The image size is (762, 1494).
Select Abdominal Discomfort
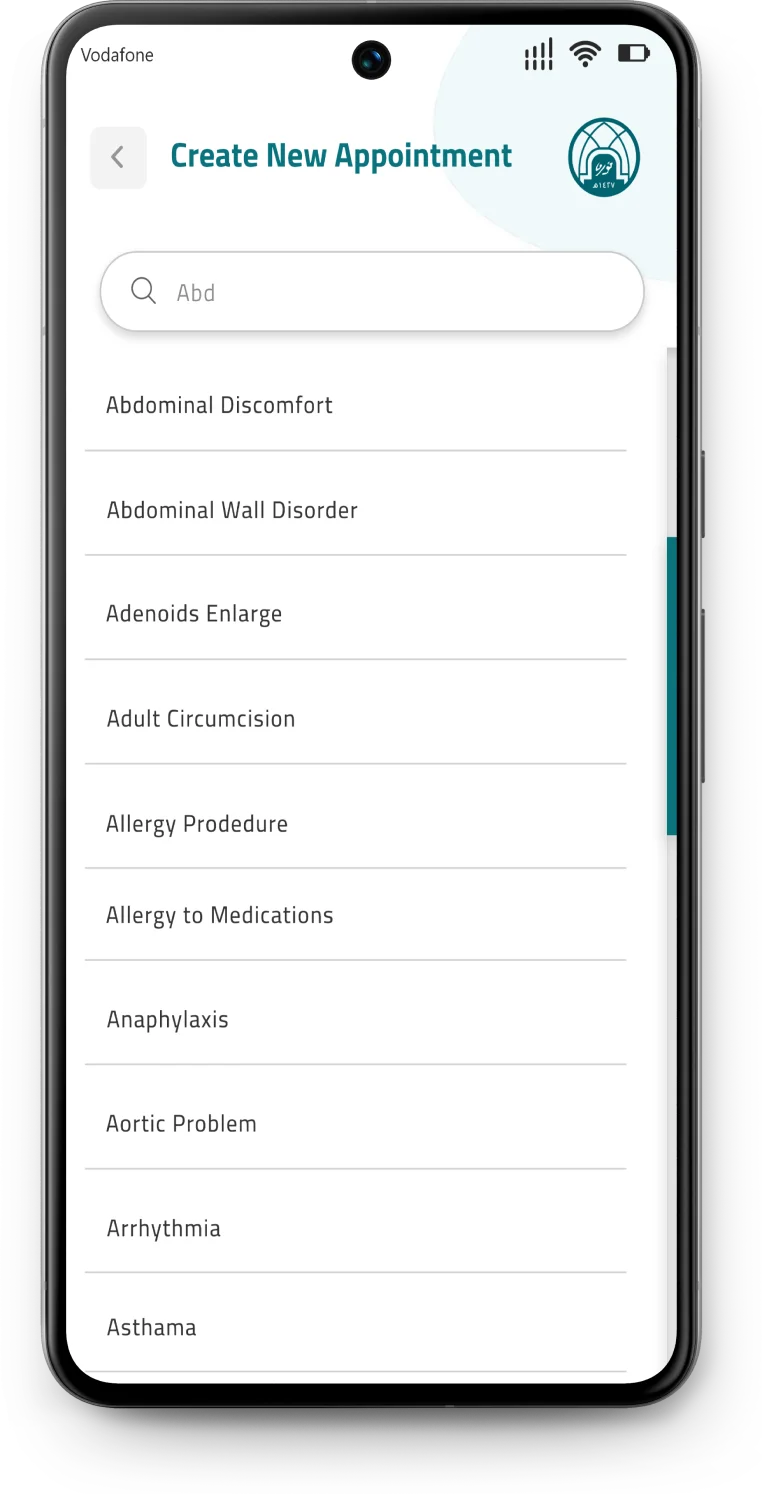tap(356, 405)
